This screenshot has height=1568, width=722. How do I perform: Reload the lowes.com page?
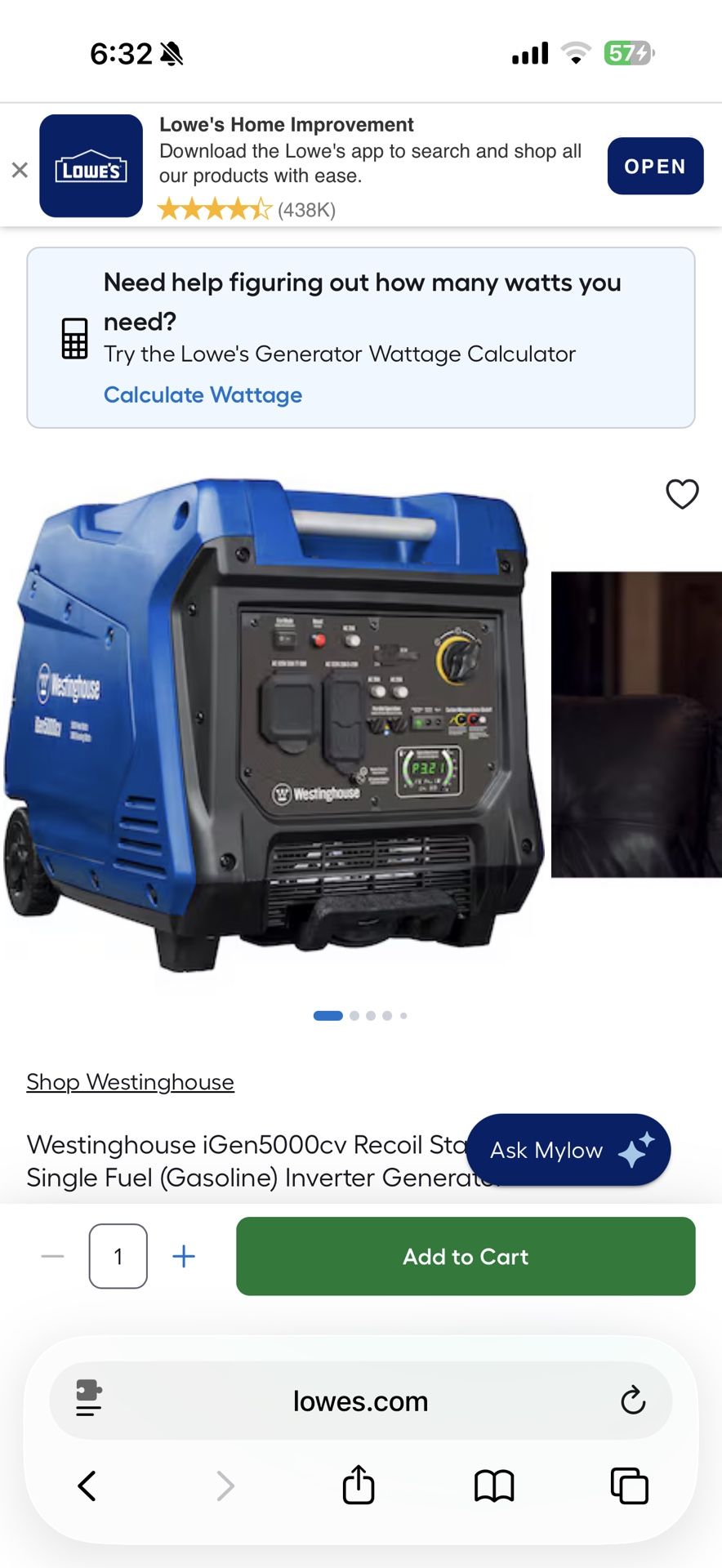click(632, 1401)
